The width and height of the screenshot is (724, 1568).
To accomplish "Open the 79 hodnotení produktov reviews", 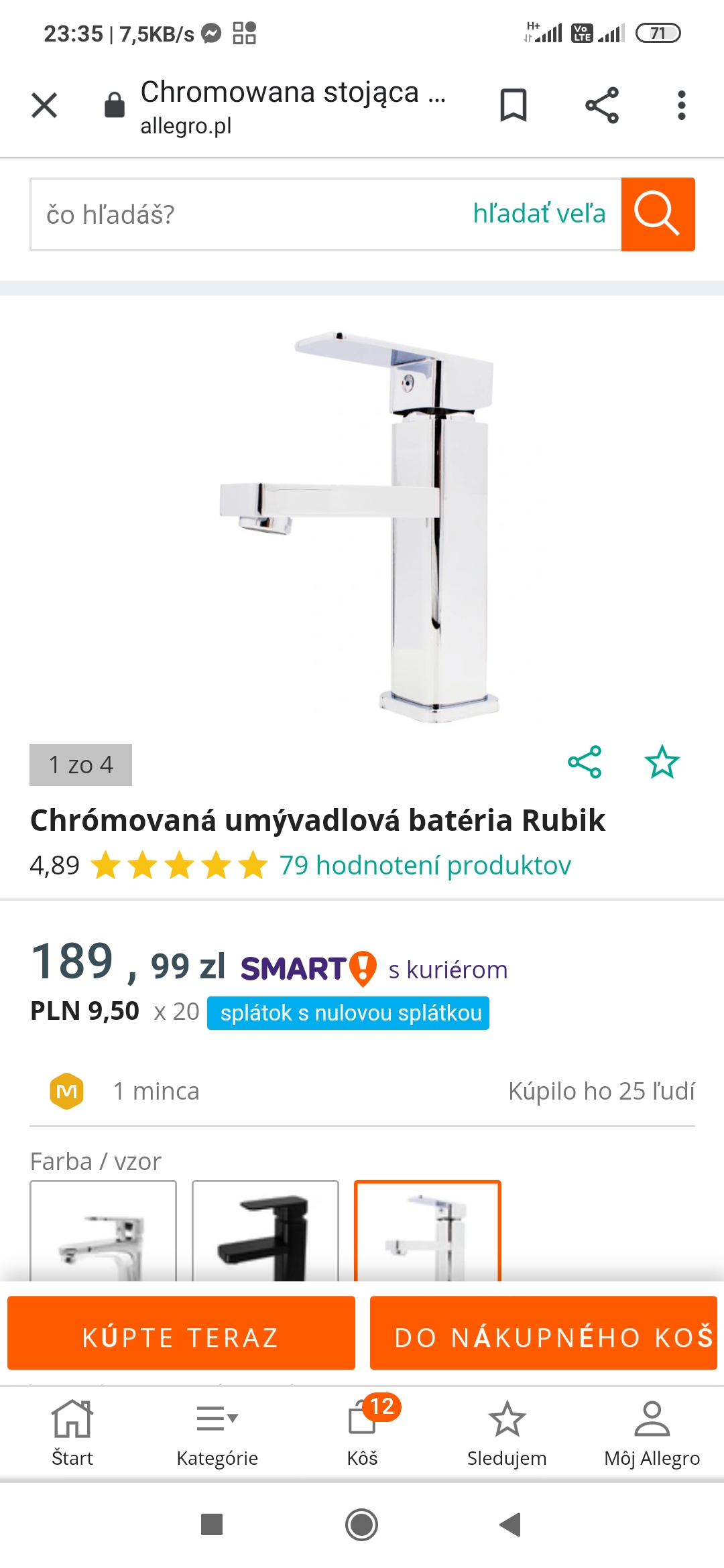I will pyautogui.click(x=425, y=865).
